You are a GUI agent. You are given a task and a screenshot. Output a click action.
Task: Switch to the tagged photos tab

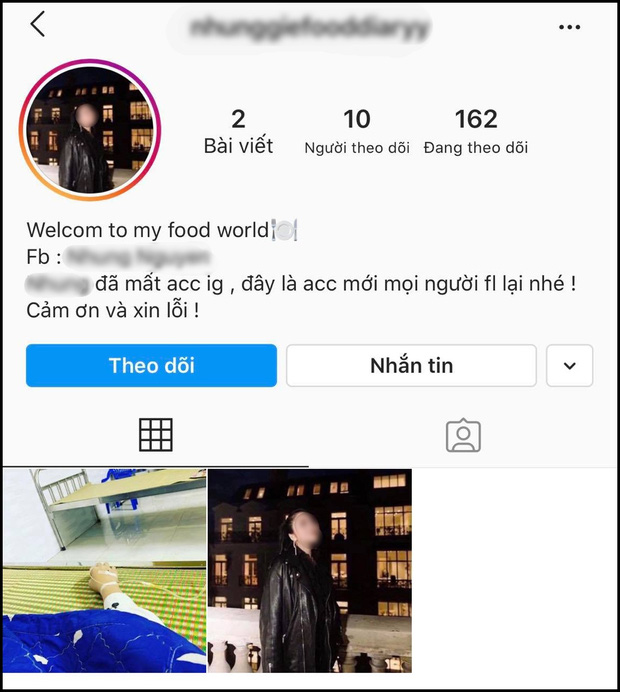[463, 435]
